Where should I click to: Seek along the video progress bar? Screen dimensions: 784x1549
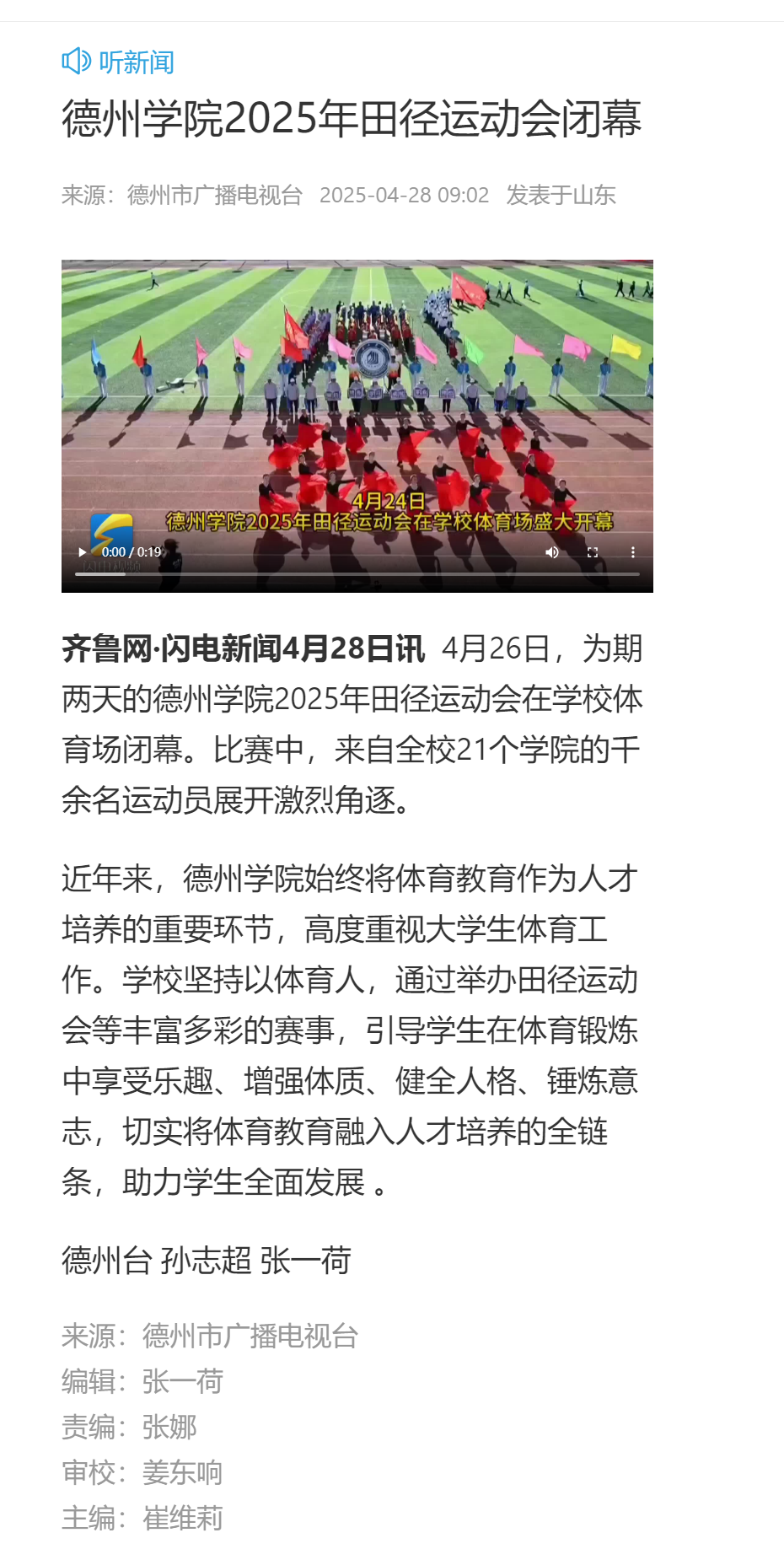pyautogui.click(x=357, y=574)
